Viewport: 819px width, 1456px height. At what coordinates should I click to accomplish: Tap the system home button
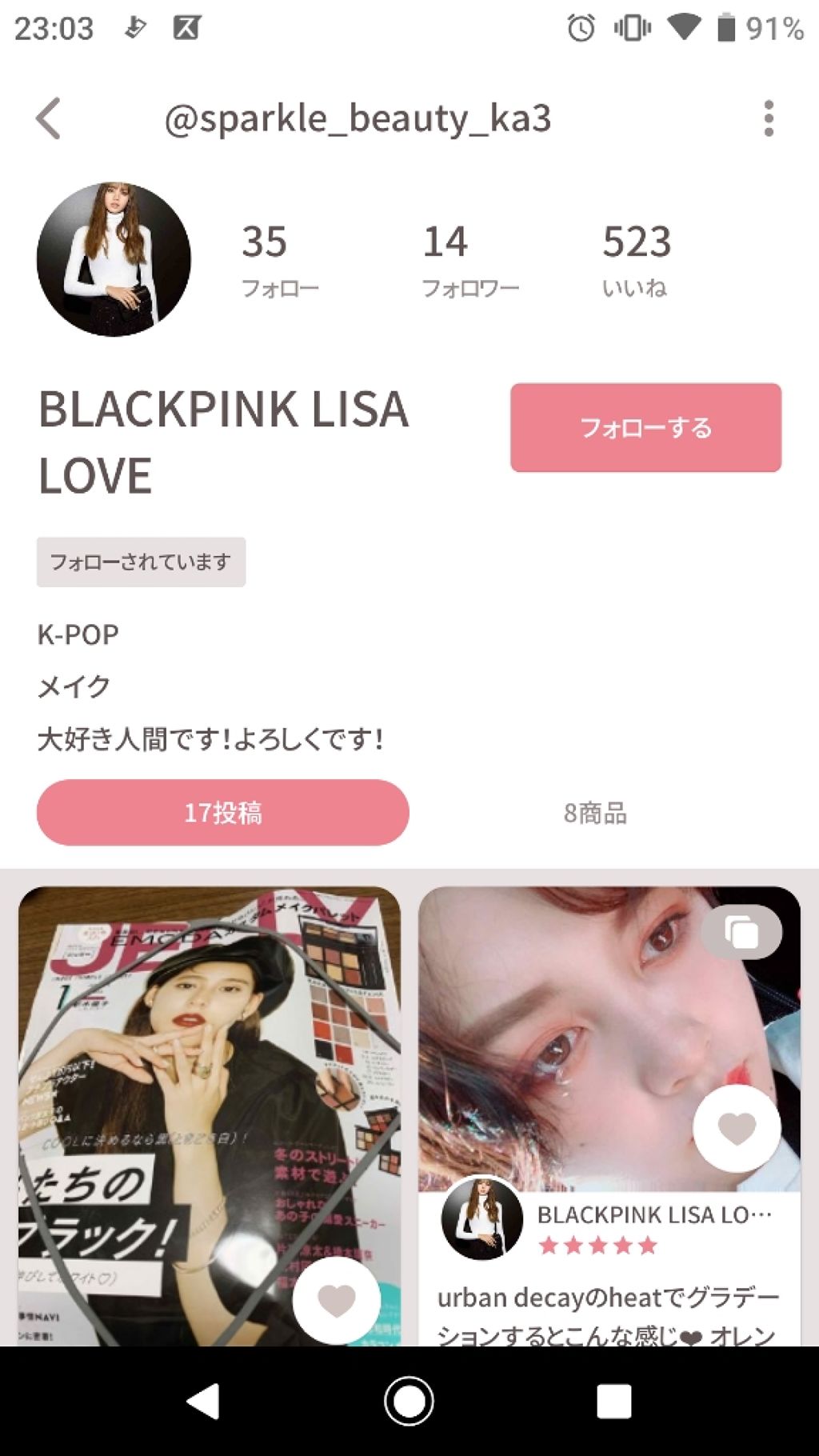pyautogui.click(x=409, y=1401)
